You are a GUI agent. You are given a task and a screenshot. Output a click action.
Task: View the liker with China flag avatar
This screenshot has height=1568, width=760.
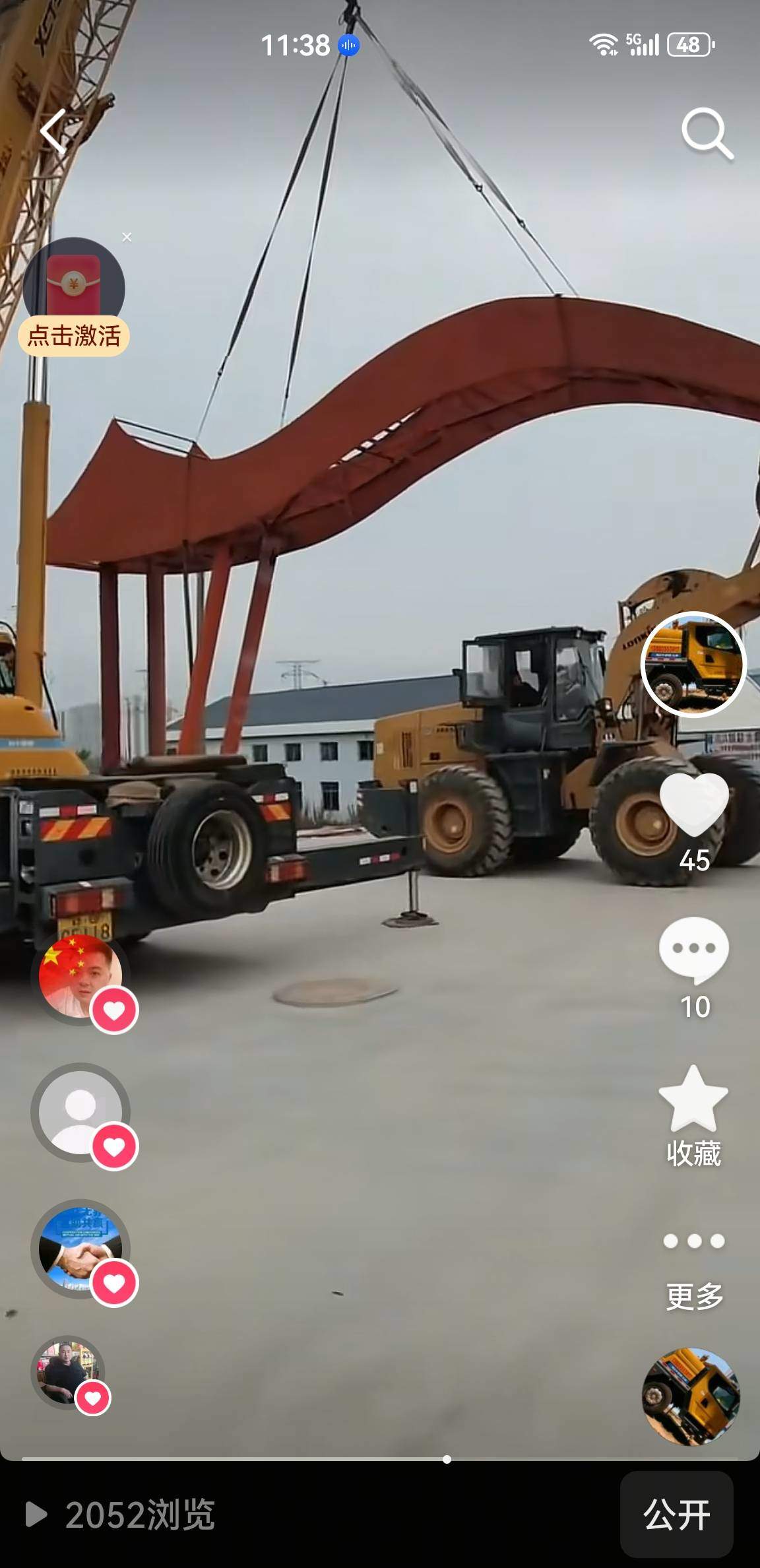pyautogui.click(x=80, y=977)
